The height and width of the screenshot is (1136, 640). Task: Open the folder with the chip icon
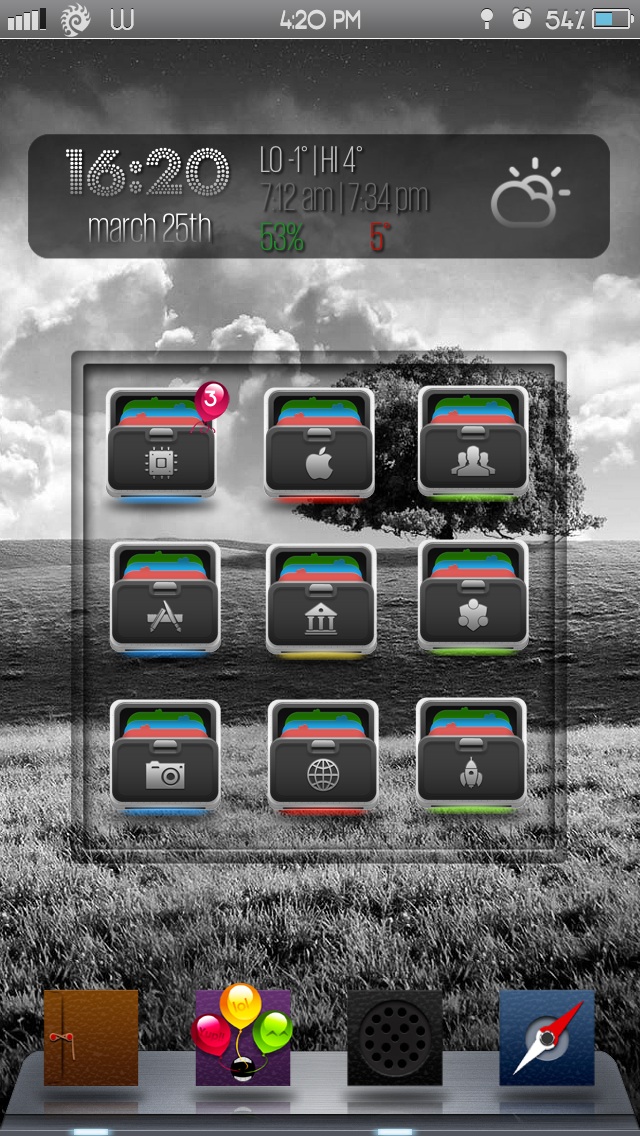(x=161, y=443)
